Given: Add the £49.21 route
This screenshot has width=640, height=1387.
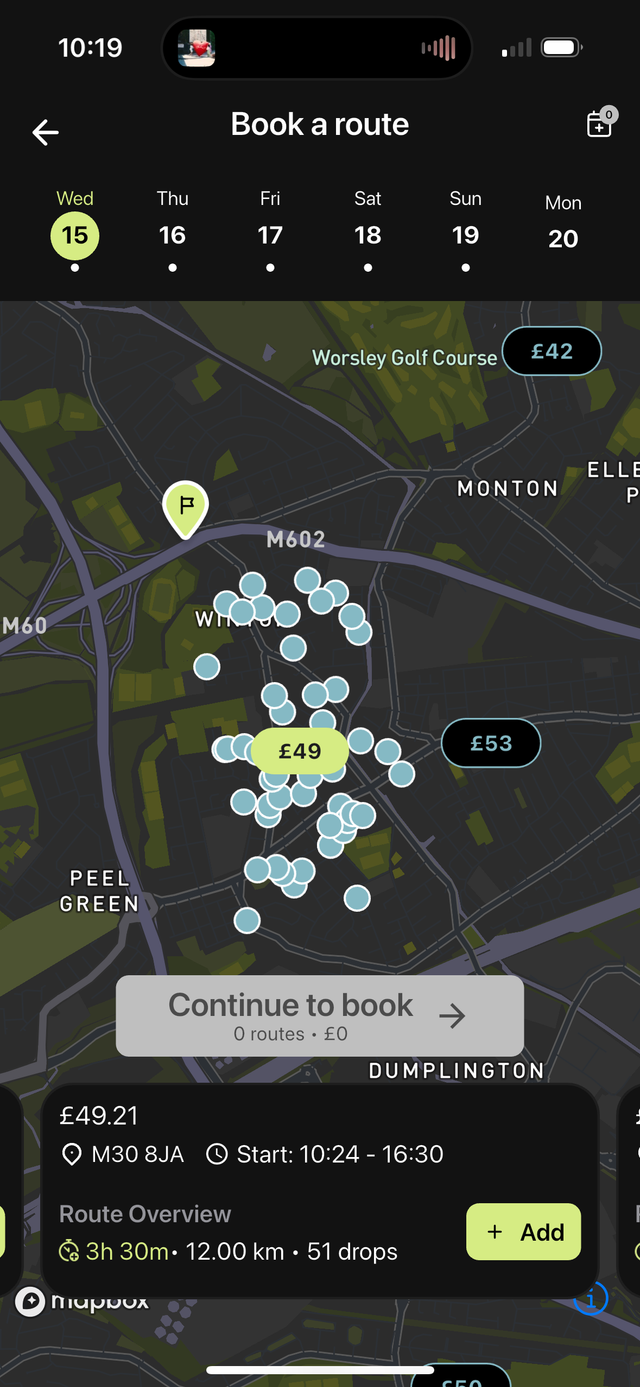Looking at the screenshot, I should (x=523, y=1231).
